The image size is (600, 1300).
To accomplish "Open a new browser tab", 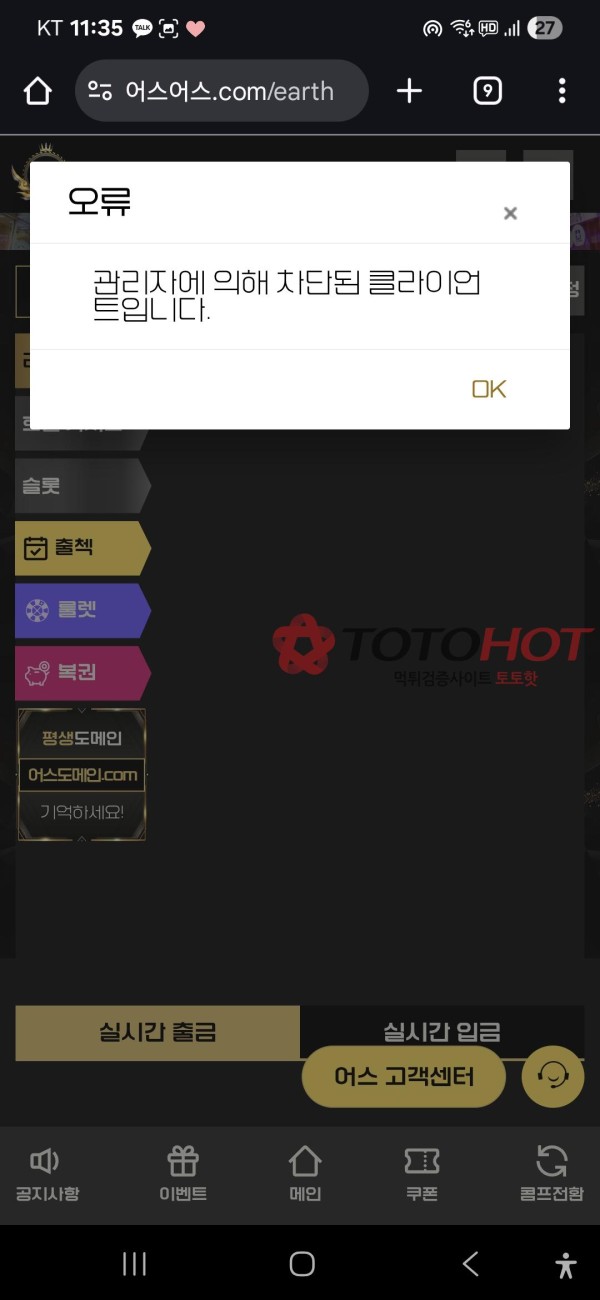I will [x=409, y=91].
